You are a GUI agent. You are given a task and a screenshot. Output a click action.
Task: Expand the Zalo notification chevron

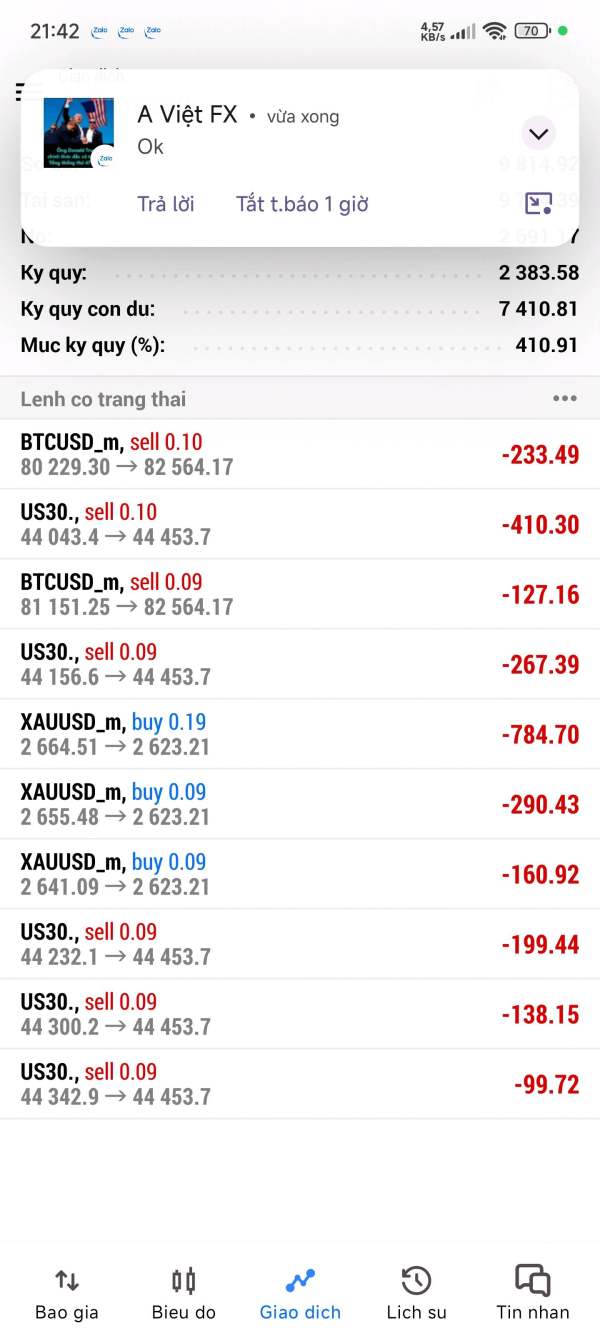[539, 134]
